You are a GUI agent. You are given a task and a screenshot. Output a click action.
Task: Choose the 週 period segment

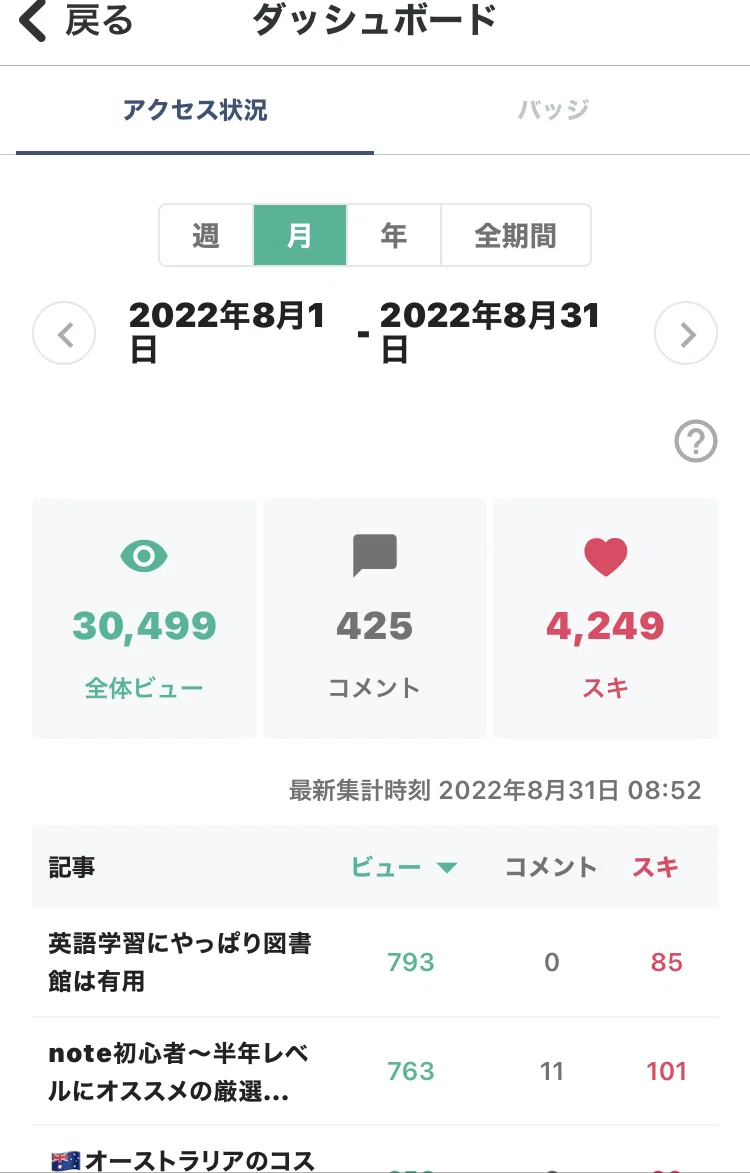click(x=206, y=236)
